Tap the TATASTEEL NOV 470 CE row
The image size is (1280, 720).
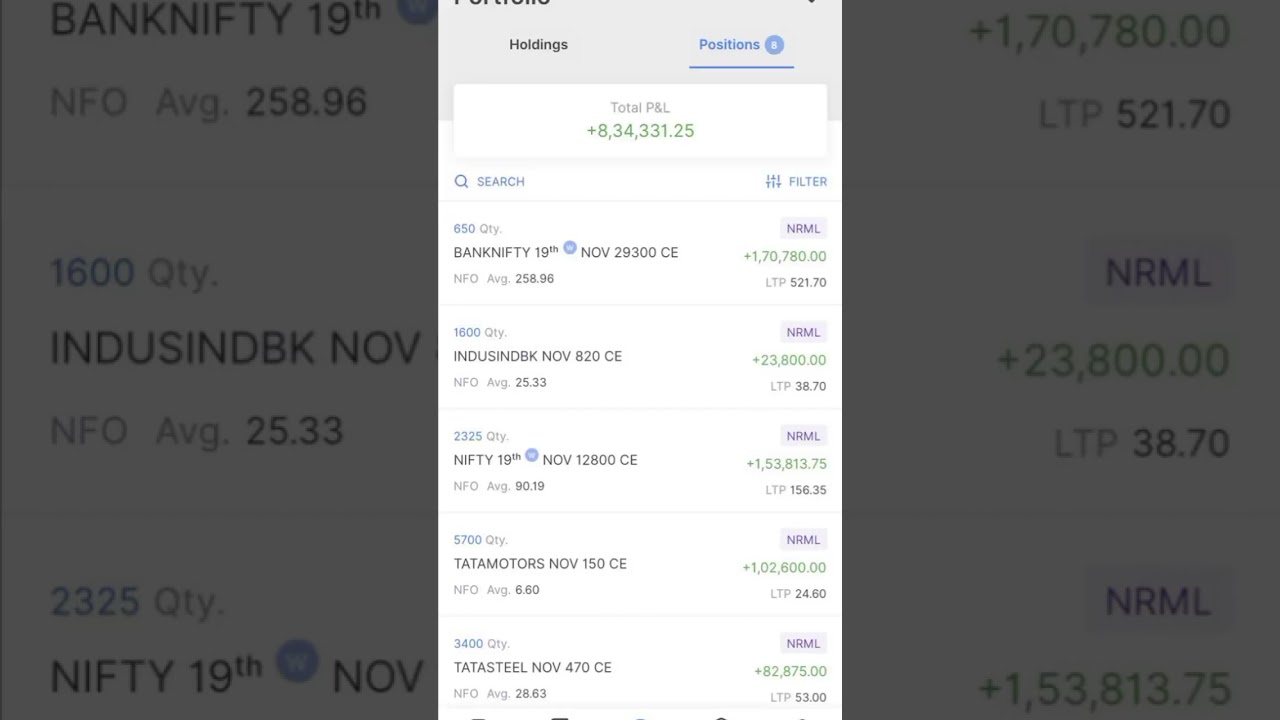(x=640, y=668)
